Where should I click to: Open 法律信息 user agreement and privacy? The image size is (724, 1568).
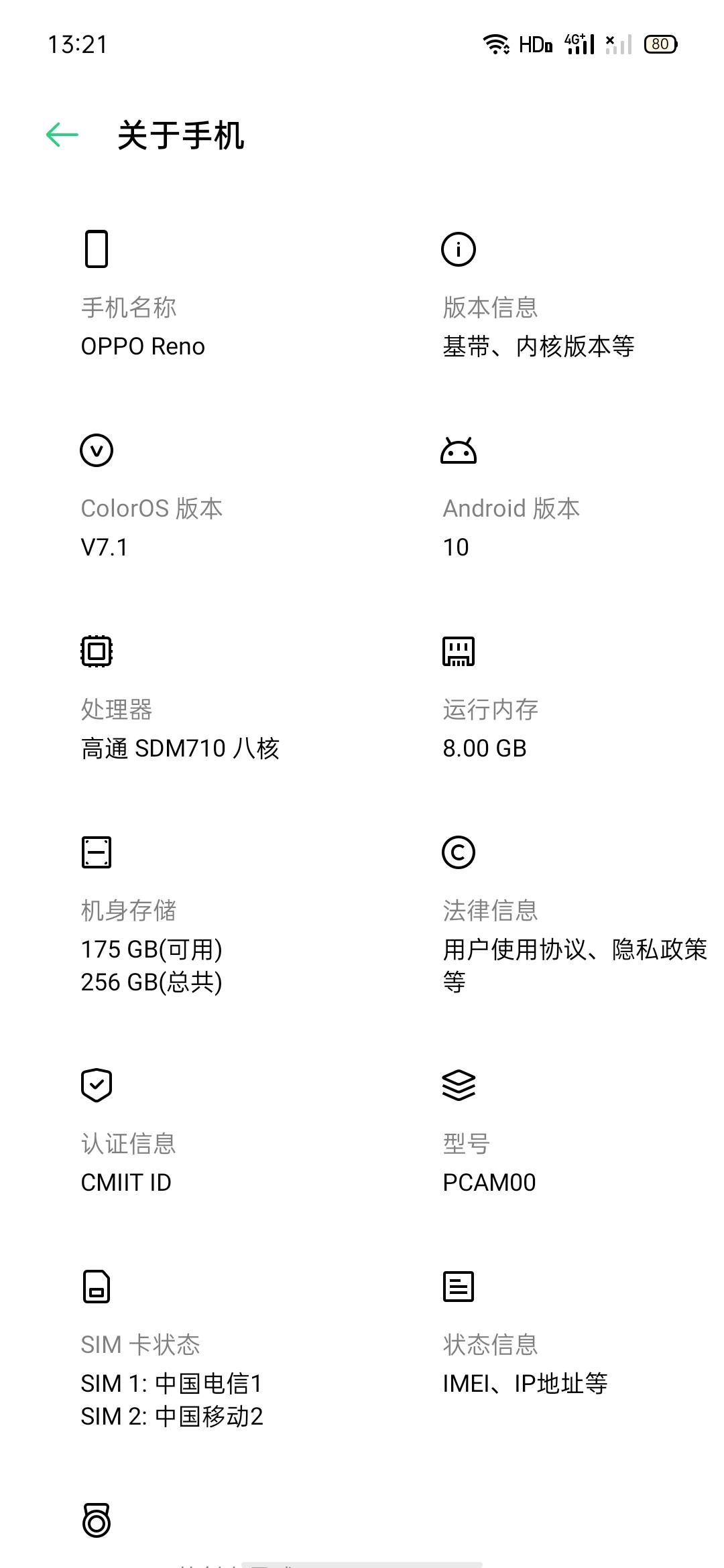click(574, 945)
